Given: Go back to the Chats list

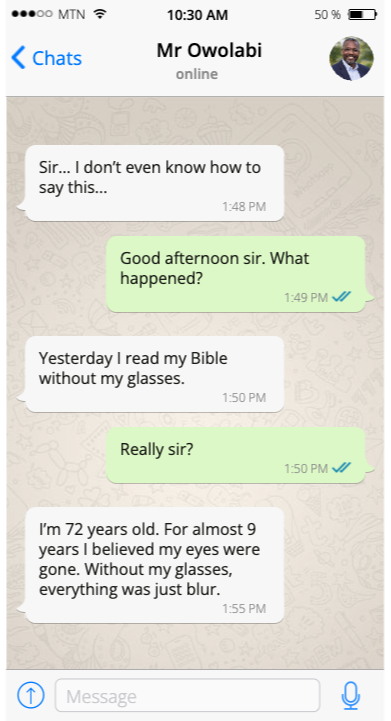Looking at the screenshot, I should 46,58.
